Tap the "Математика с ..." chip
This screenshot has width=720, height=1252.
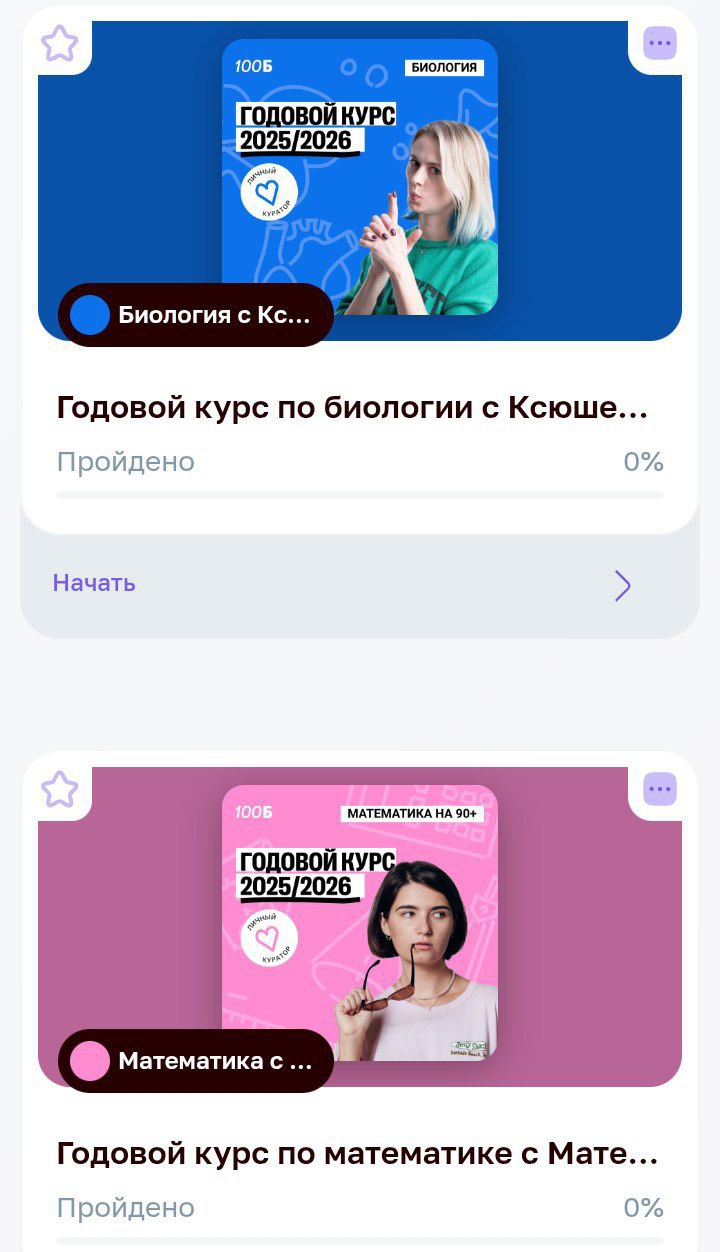pos(196,1061)
